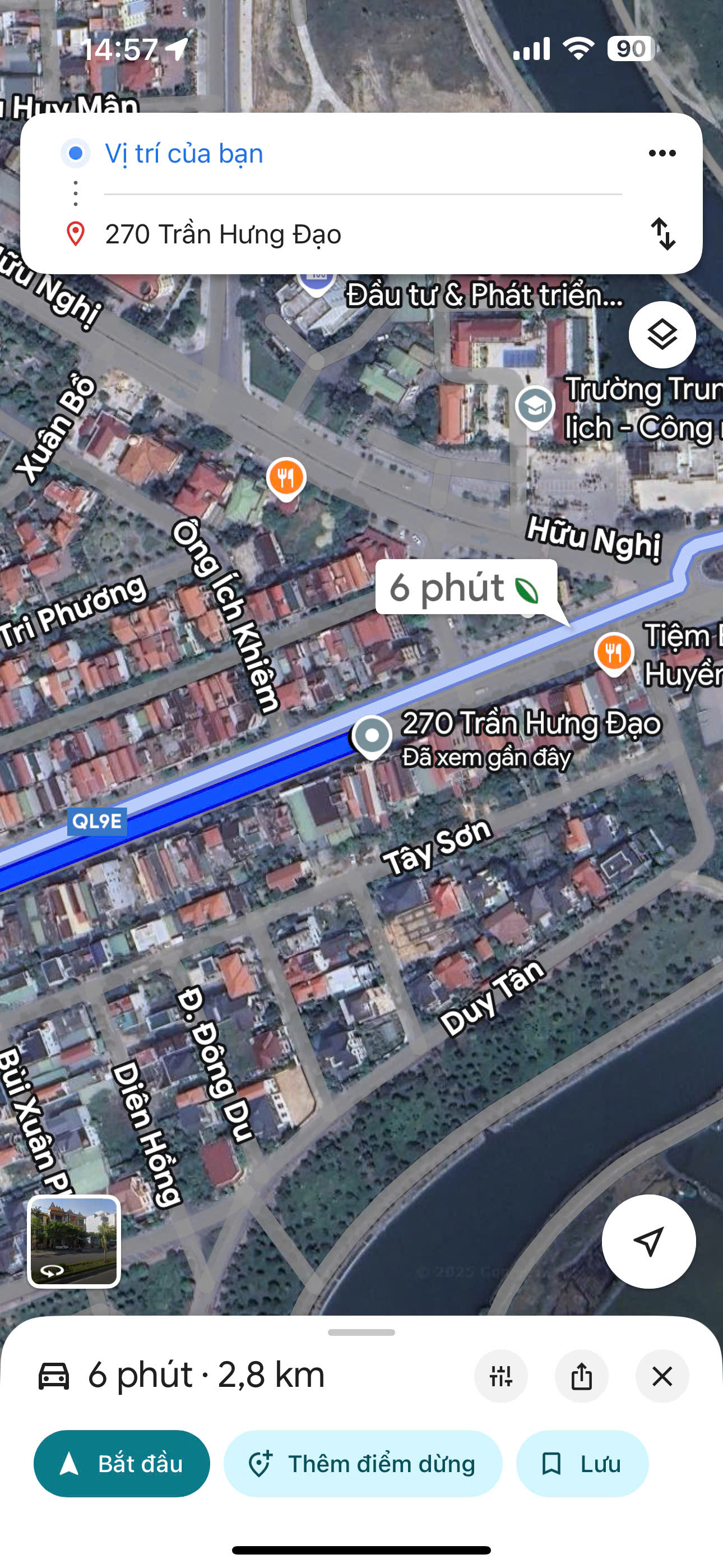Expand the bottom sheet using the drag handle
The height and width of the screenshot is (1568, 723).
361,1332
